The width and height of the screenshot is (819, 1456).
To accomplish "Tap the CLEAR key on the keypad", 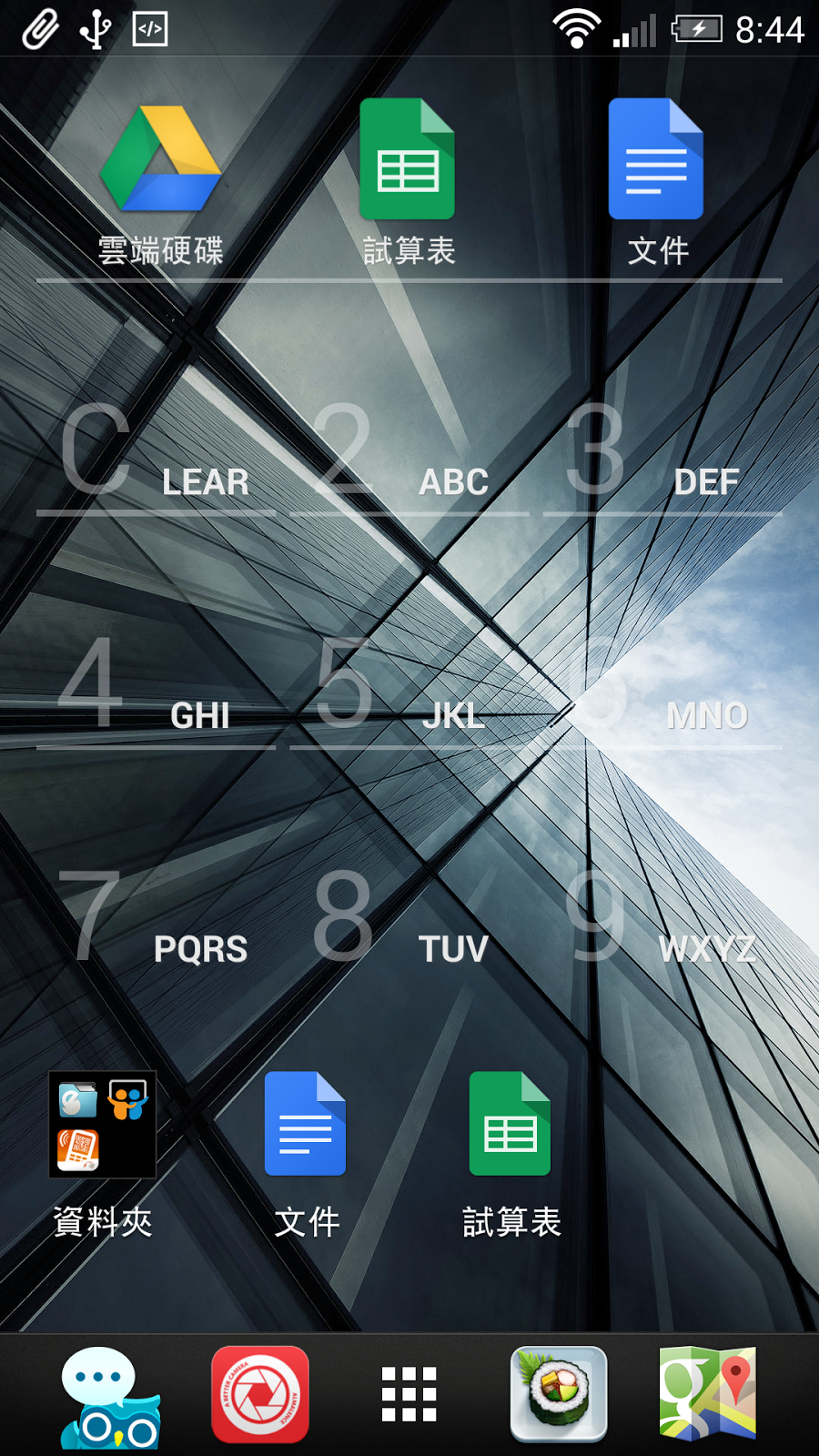I will pos(156,455).
